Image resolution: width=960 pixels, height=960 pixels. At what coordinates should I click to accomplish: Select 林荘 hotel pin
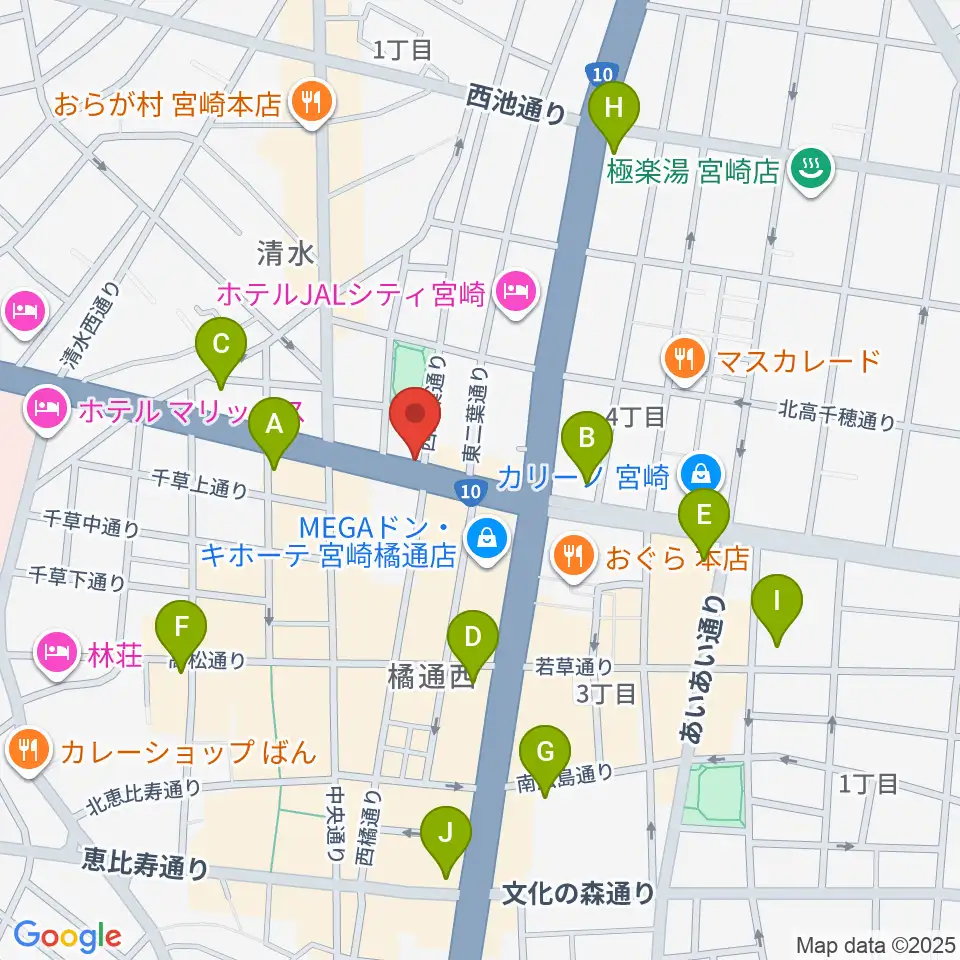57,655
